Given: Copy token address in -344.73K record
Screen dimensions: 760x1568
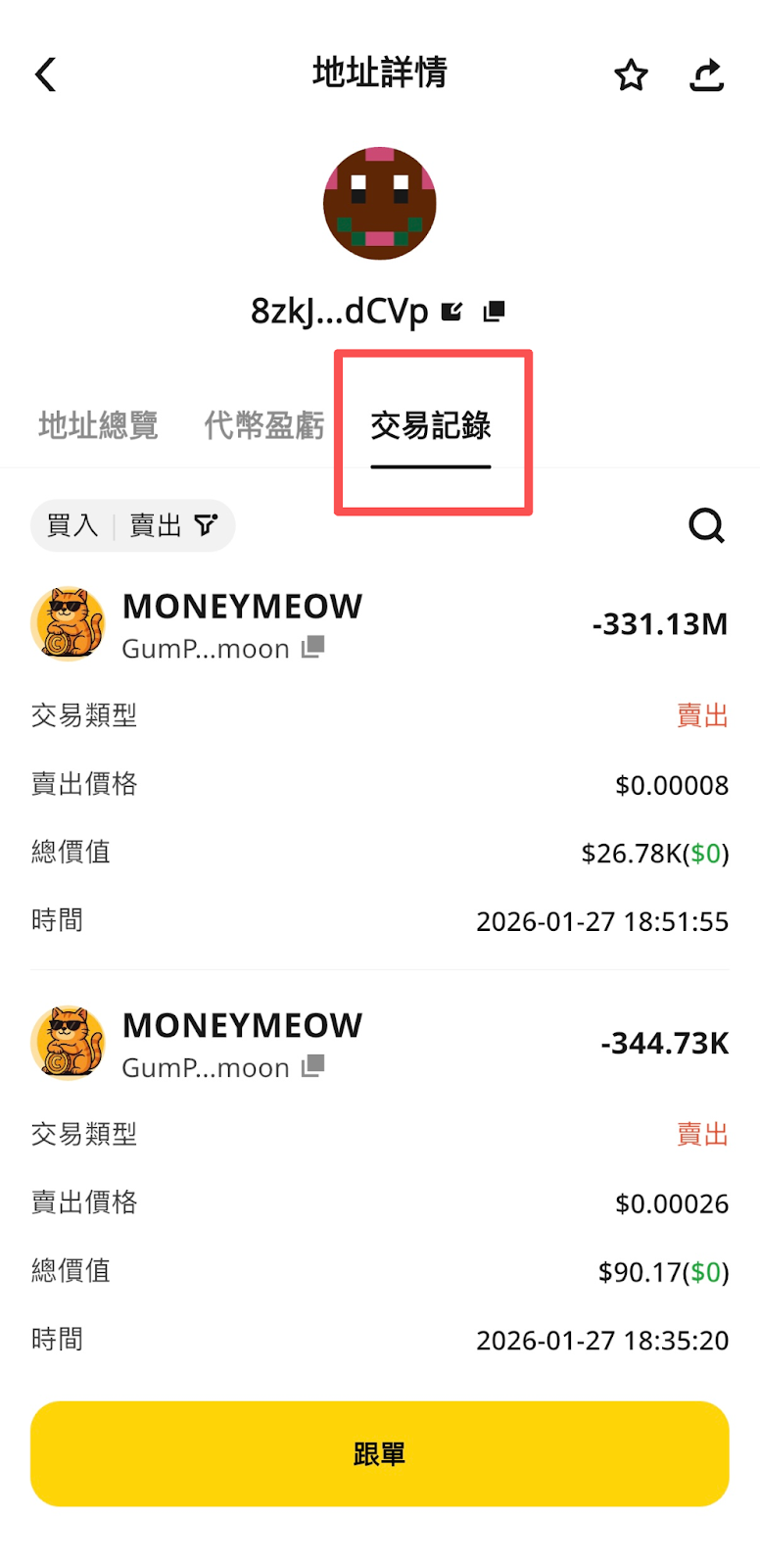Looking at the screenshot, I should click(x=313, y=1066).
